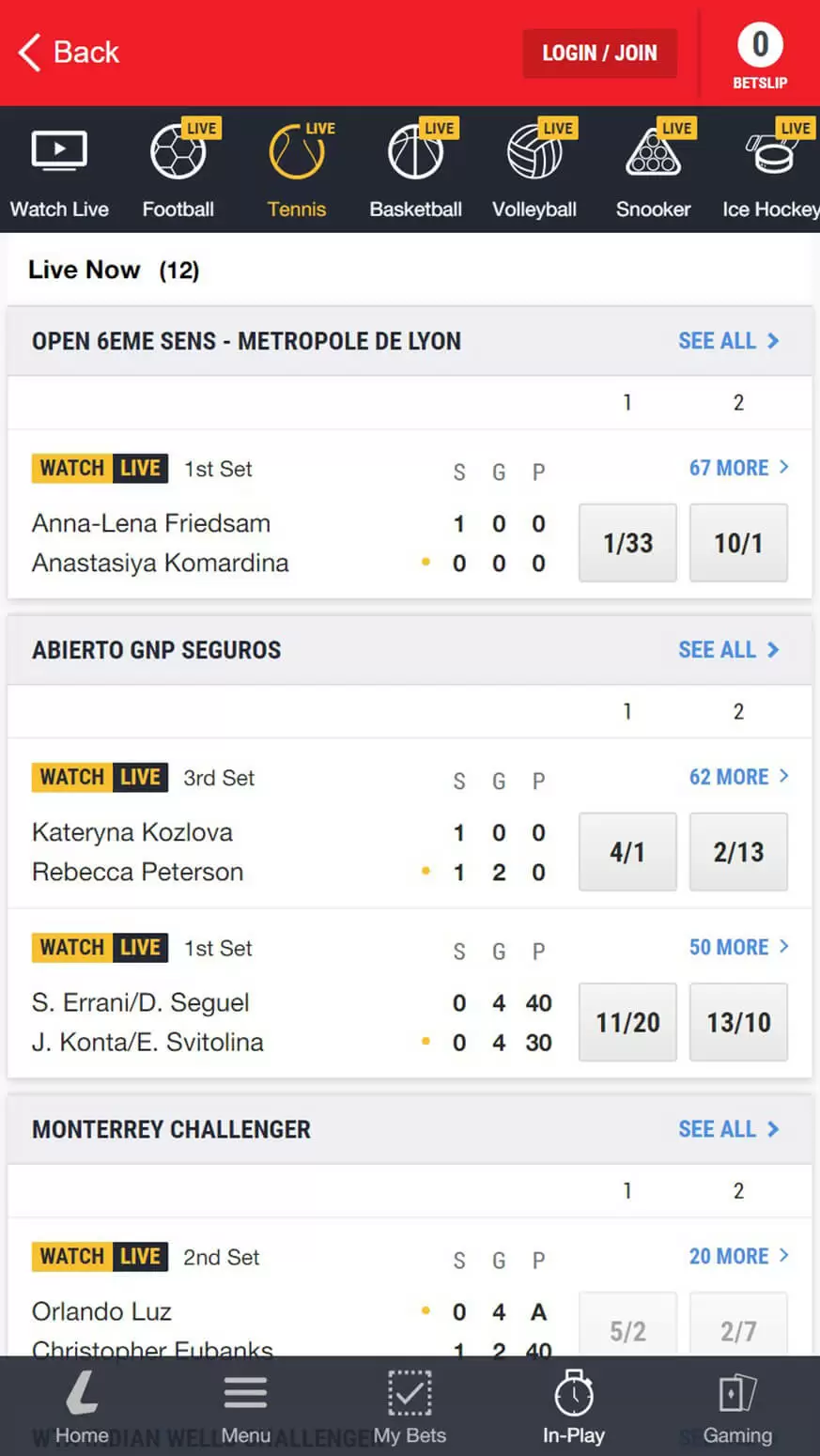Tap the LOGIN / JOIN button
The height and width of the screenshot is (1456, 820).
599,54
